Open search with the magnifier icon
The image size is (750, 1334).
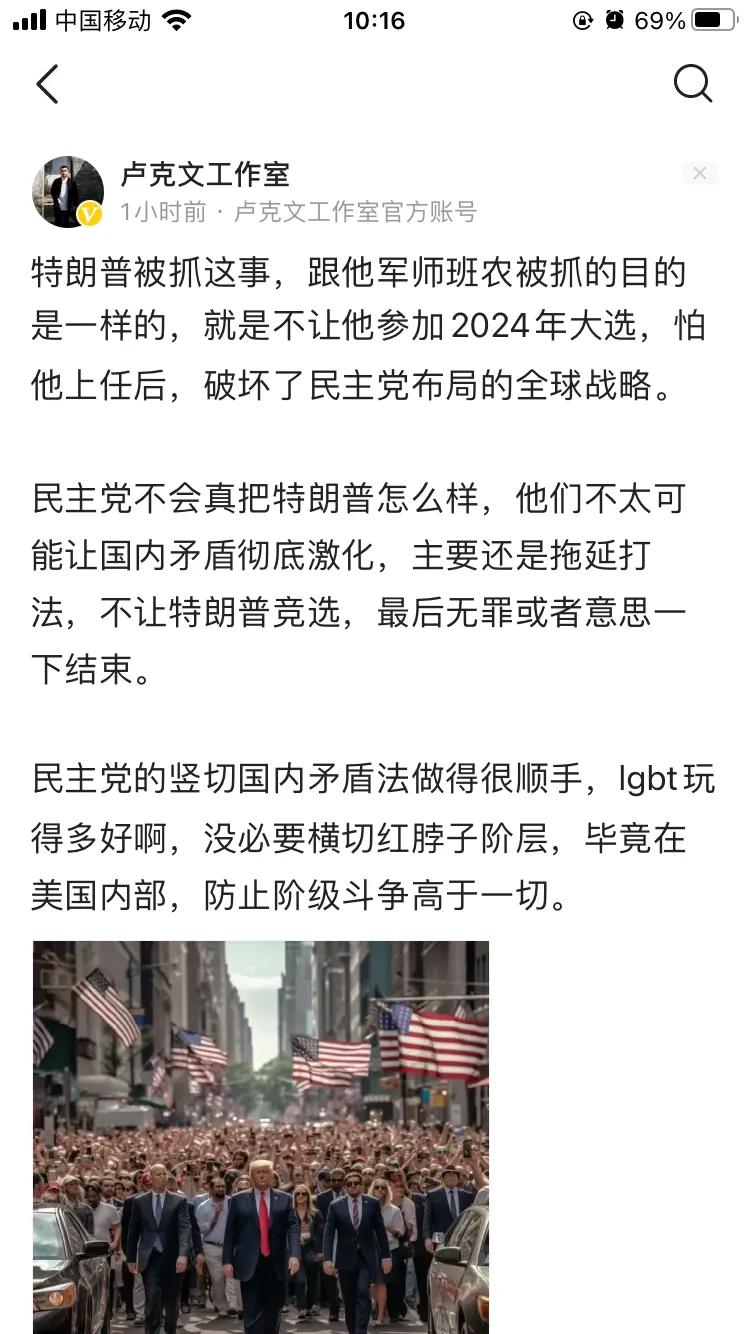[x=692, y=84]
